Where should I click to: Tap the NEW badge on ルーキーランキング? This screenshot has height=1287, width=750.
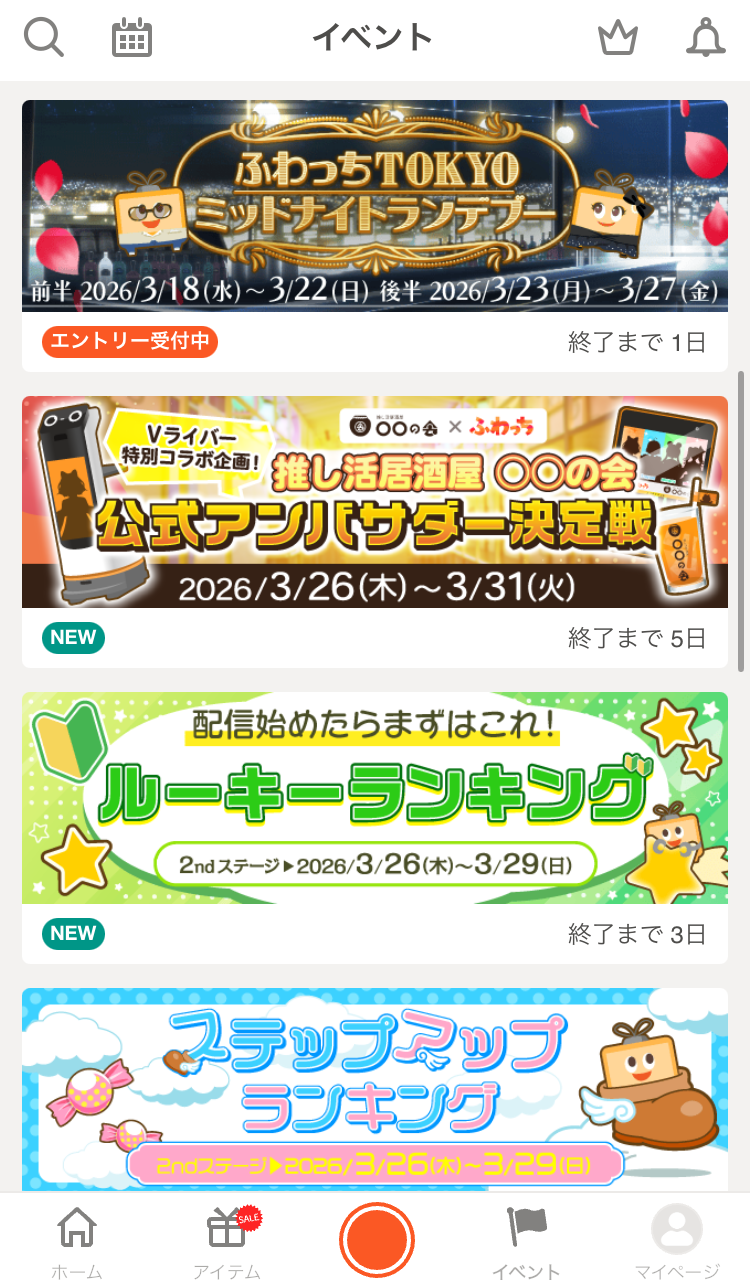point(72,933)
